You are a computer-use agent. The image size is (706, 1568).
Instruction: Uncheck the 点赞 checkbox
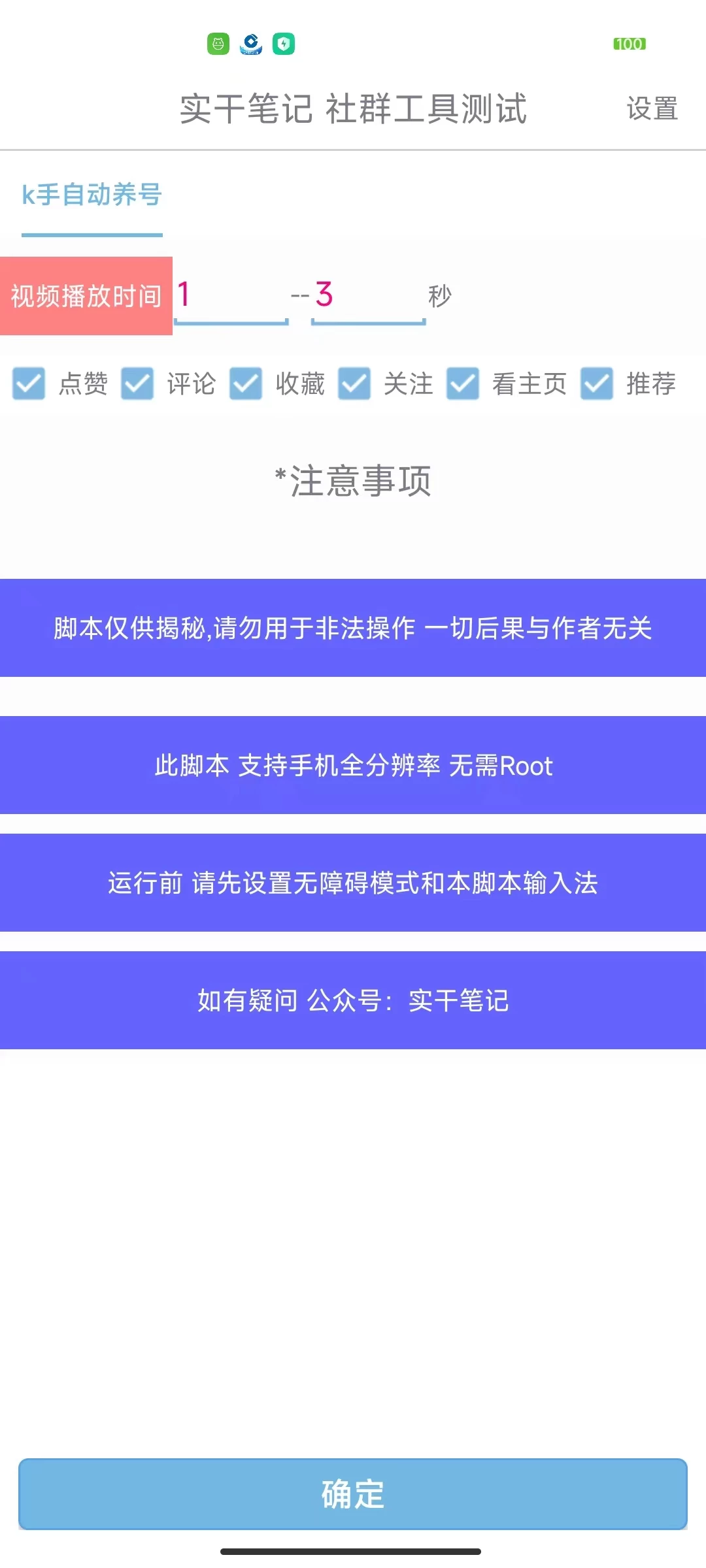29,385
